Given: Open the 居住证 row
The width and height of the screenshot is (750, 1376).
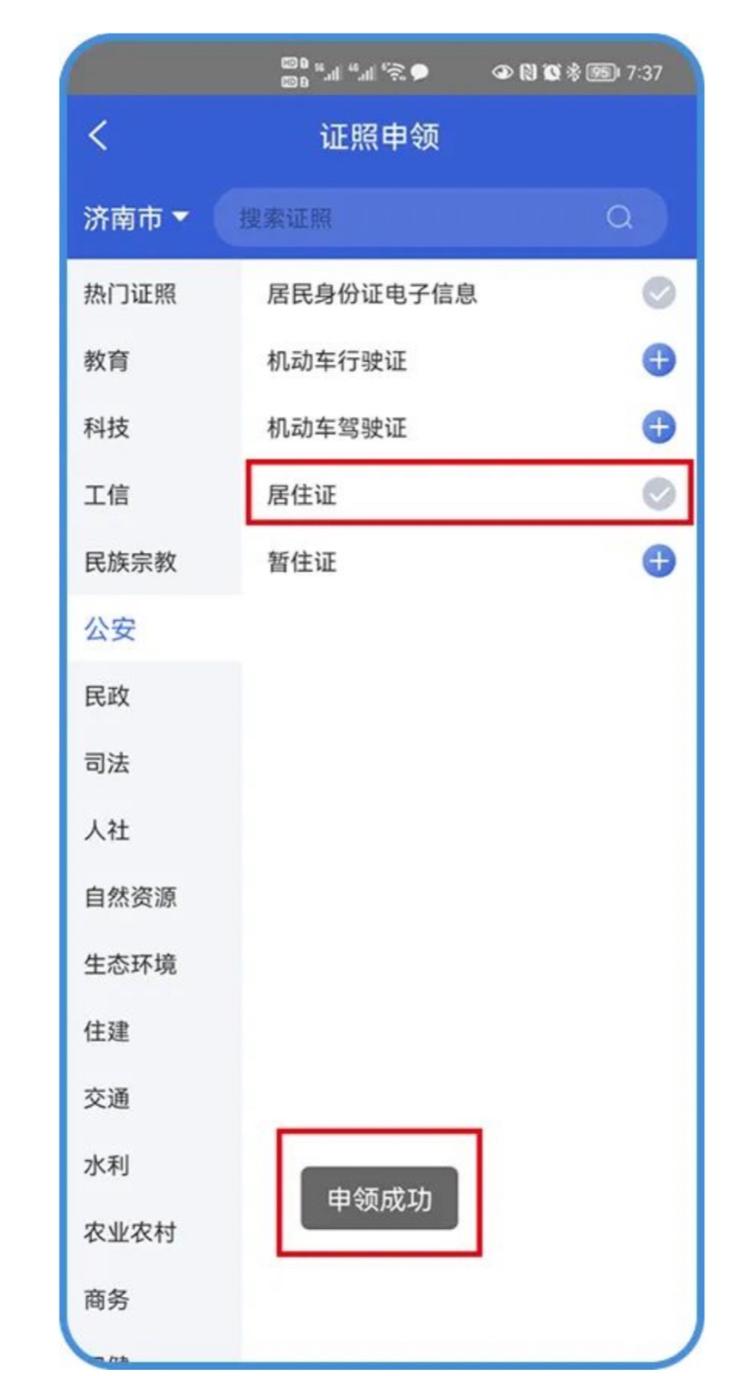Looking at the screenshot, I should coord(469,494).
